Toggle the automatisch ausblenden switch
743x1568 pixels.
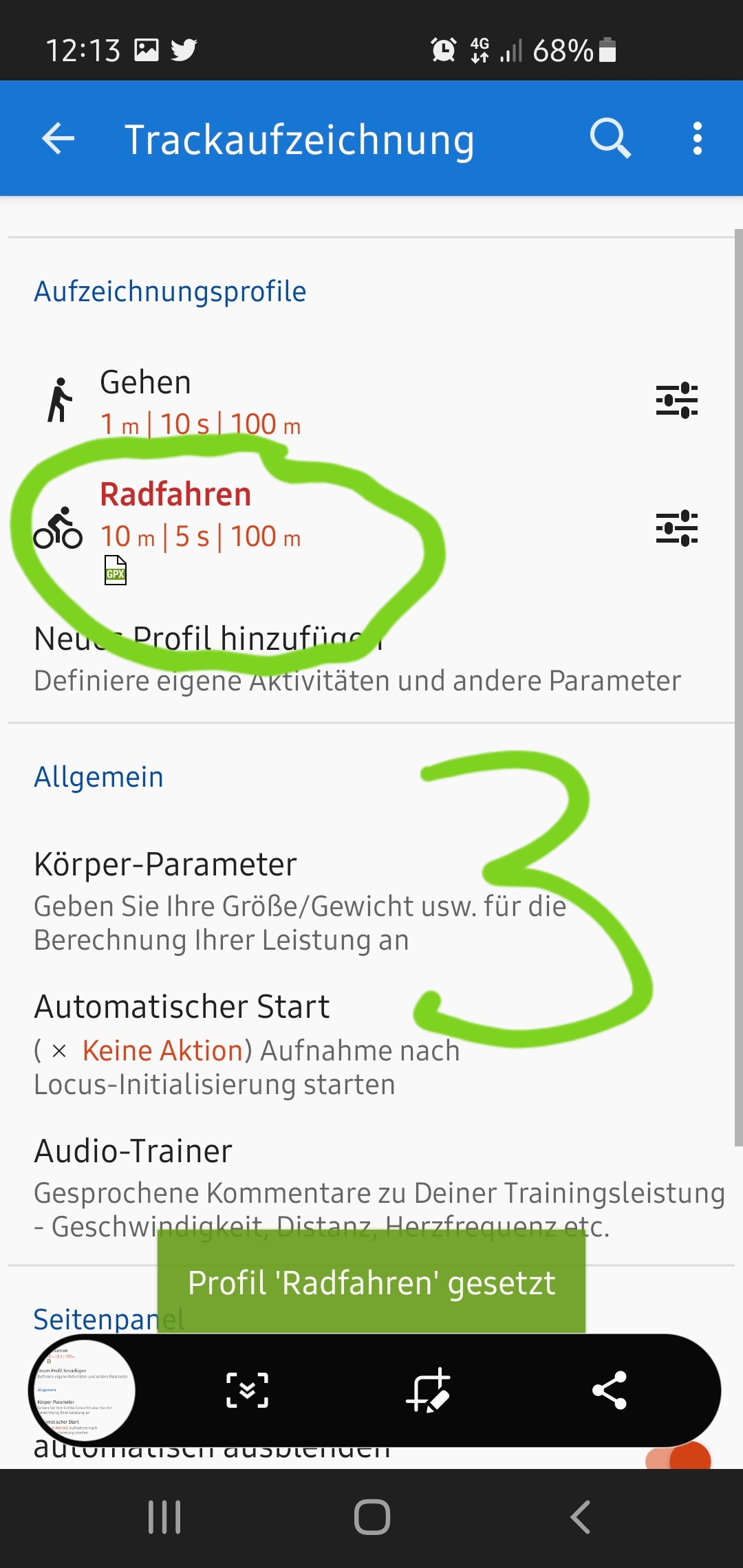point(681,1457)
